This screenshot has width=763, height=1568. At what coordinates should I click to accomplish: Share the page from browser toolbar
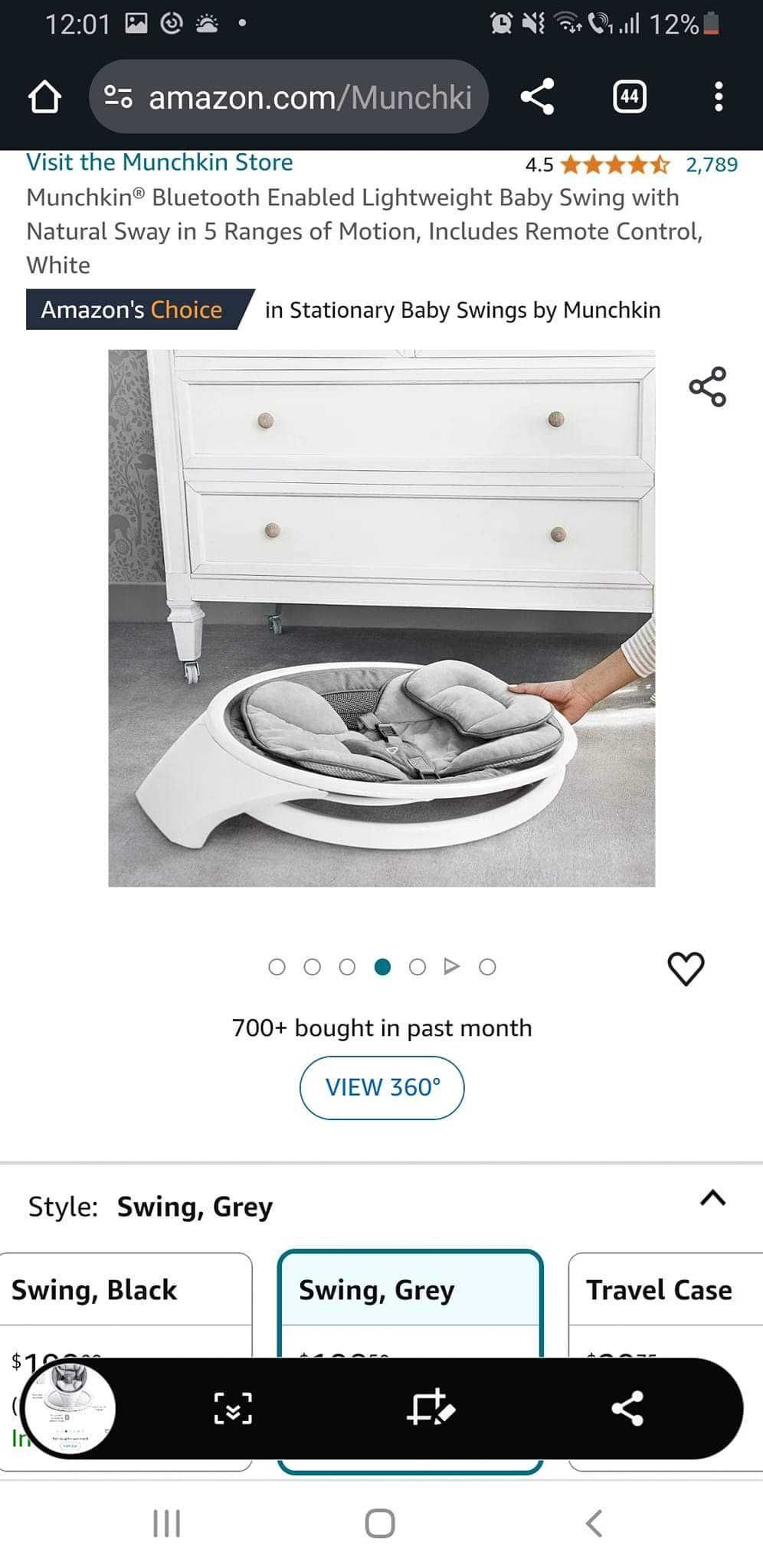pos(537,97)
